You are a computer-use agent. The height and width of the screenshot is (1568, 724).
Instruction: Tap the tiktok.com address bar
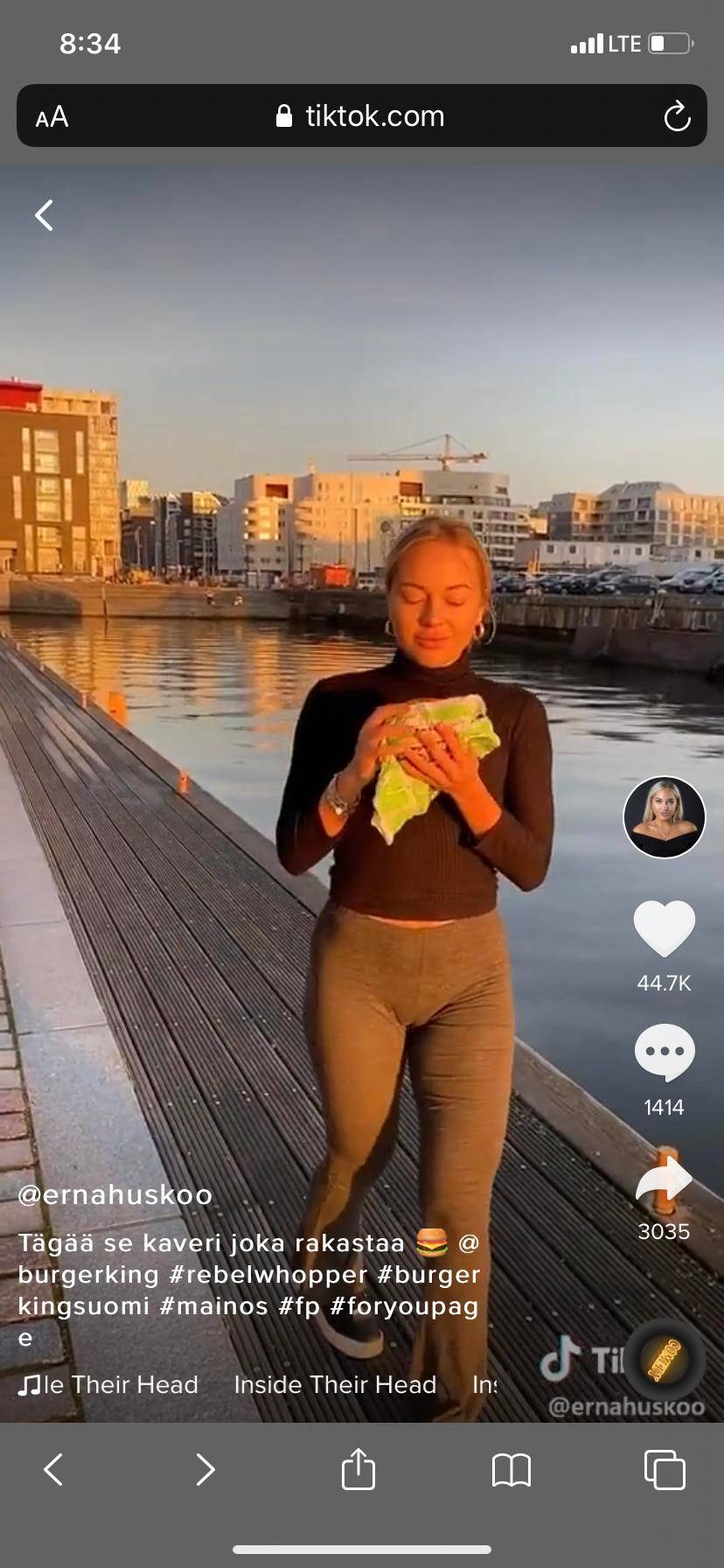tap(360, 116)
